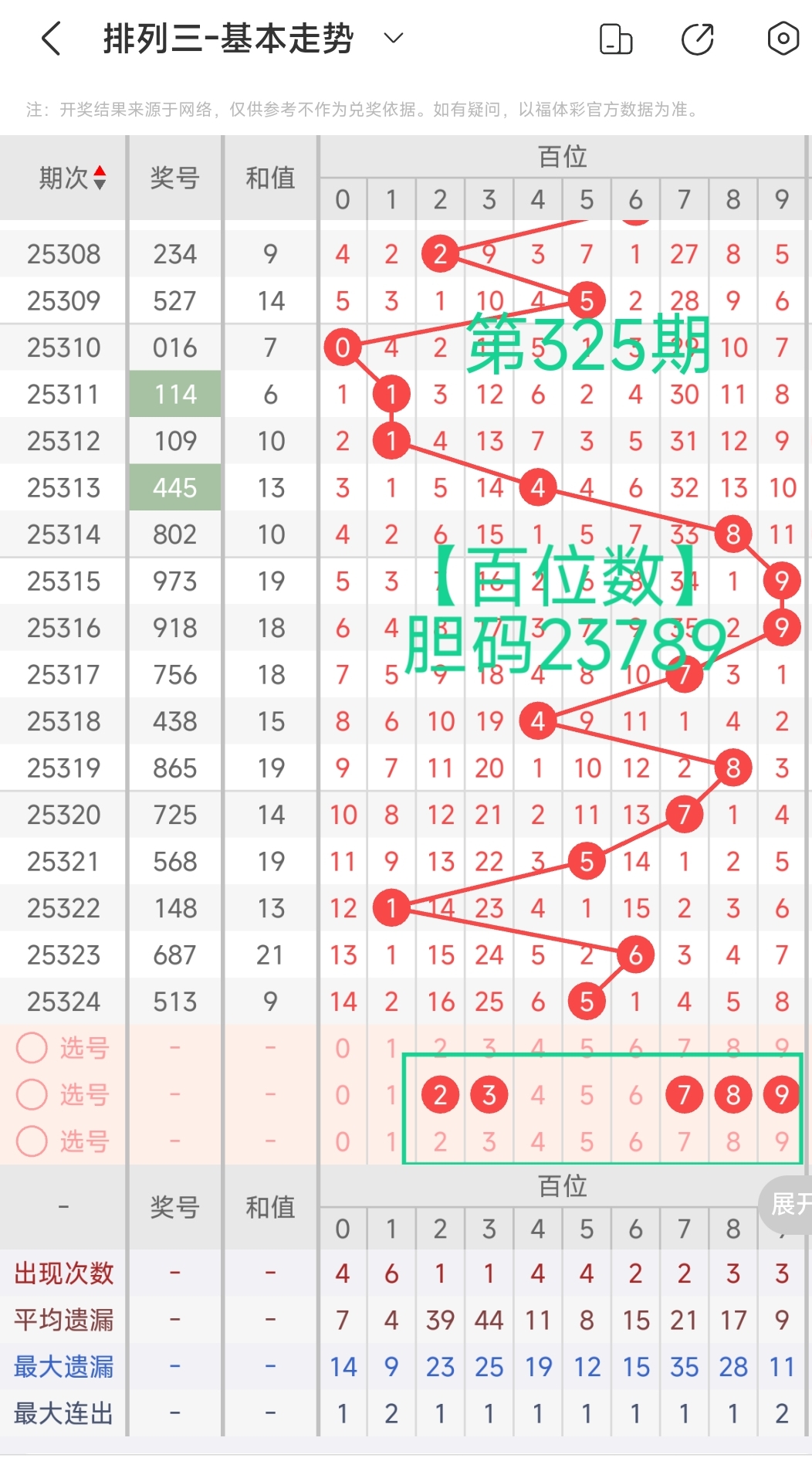
Task: Tap highlighted number 7 in middle selection row
Action: coord(684,1094)
